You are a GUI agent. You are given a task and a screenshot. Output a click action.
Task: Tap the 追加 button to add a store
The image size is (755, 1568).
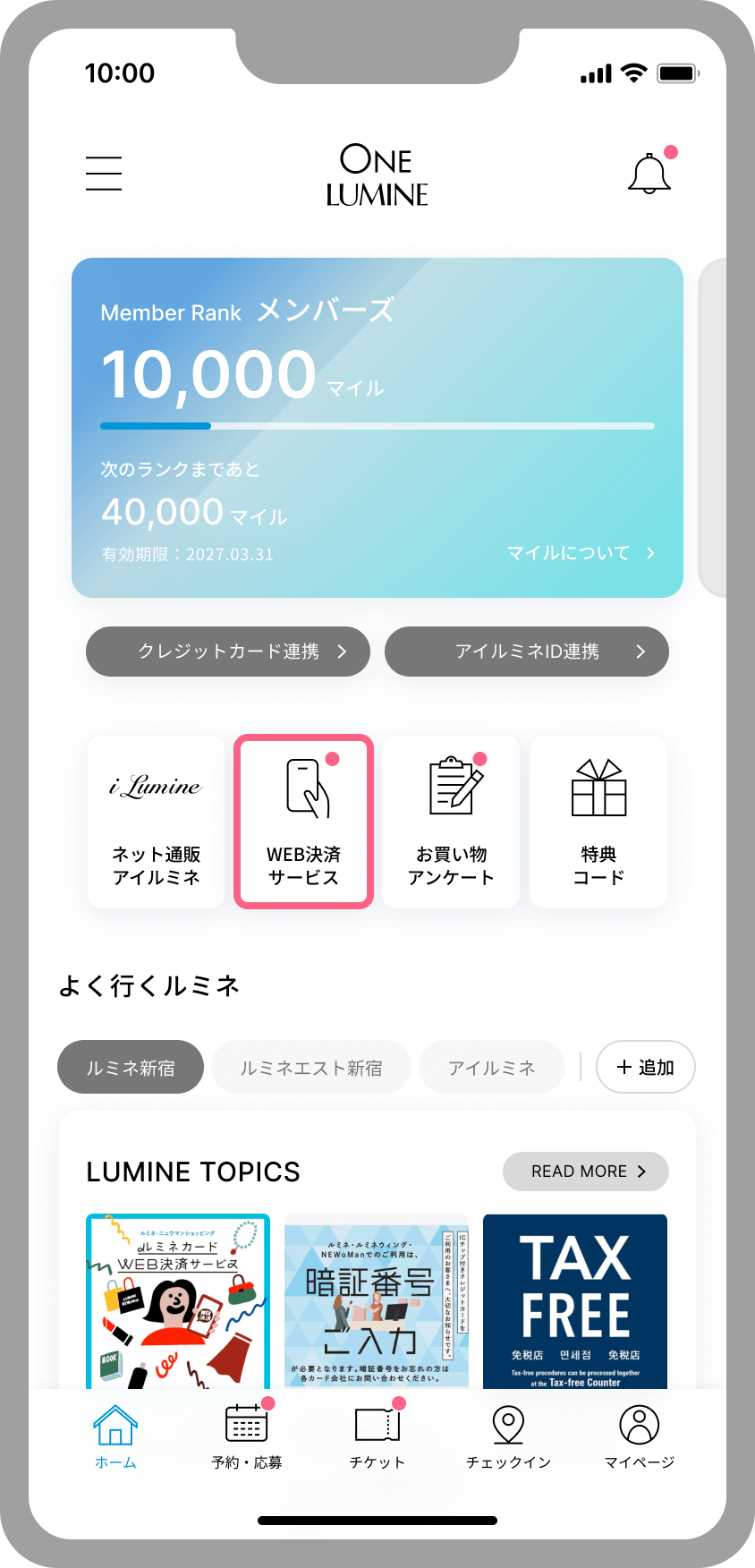pyautogui.click(x=645, y=1067)
